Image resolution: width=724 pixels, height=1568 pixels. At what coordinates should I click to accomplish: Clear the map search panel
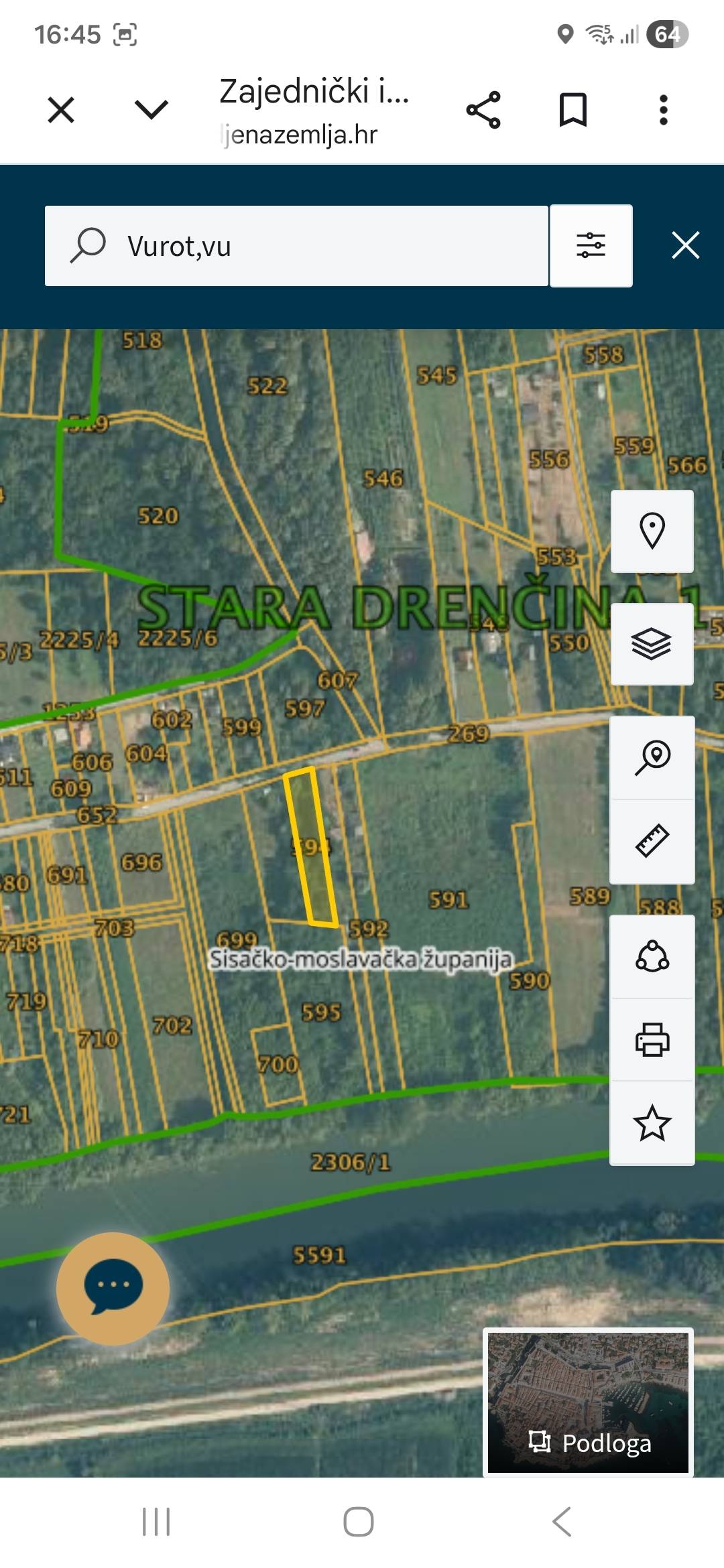(685, 245)
